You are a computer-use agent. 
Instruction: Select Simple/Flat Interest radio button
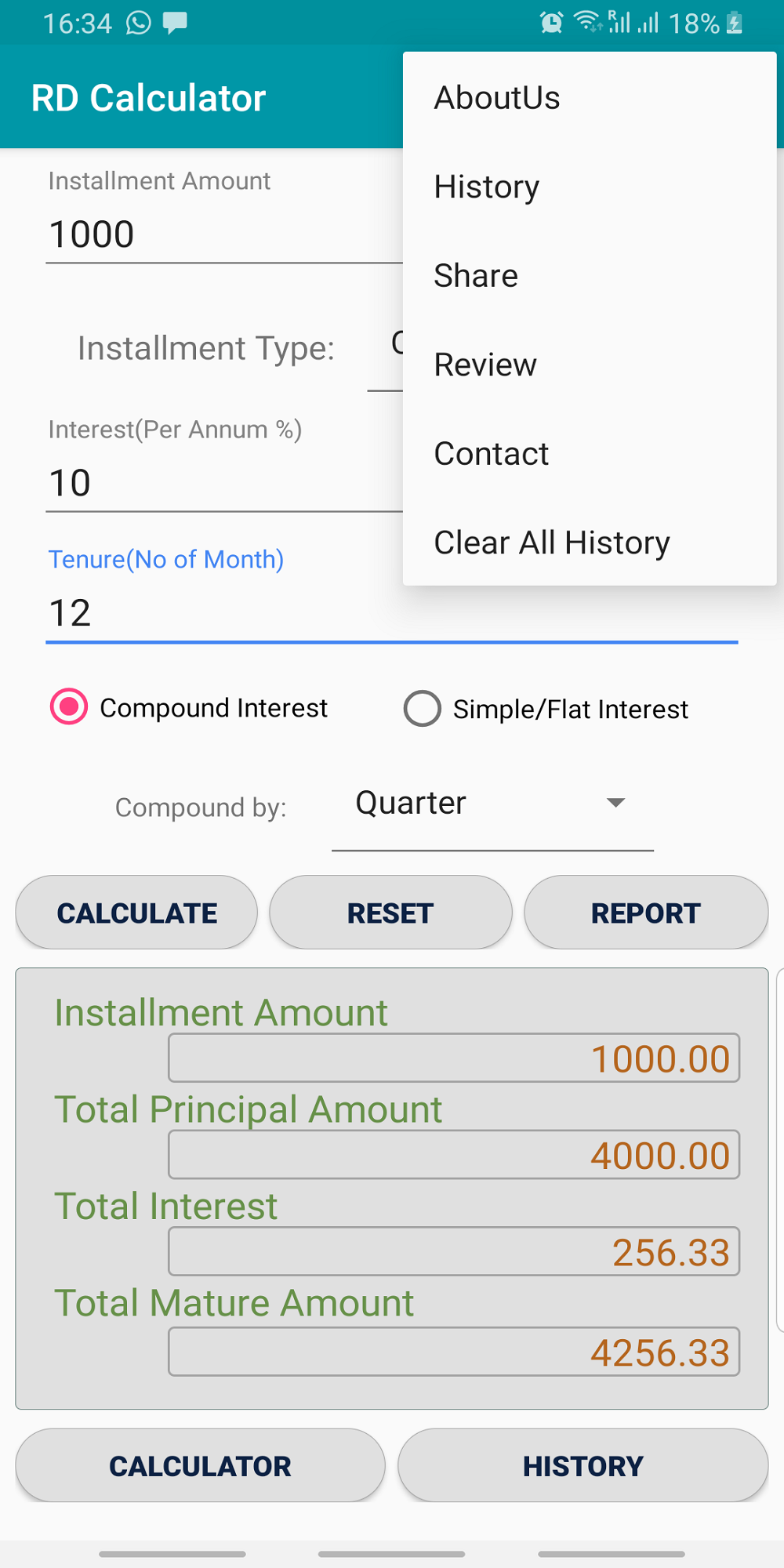(546, 709)
